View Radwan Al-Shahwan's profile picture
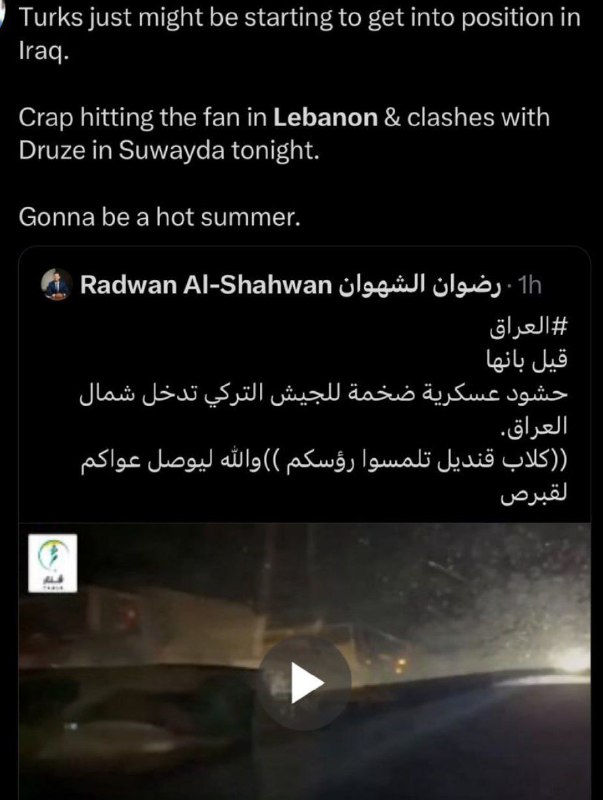This screenshot has height=800, width=603. tap(55, 287)
